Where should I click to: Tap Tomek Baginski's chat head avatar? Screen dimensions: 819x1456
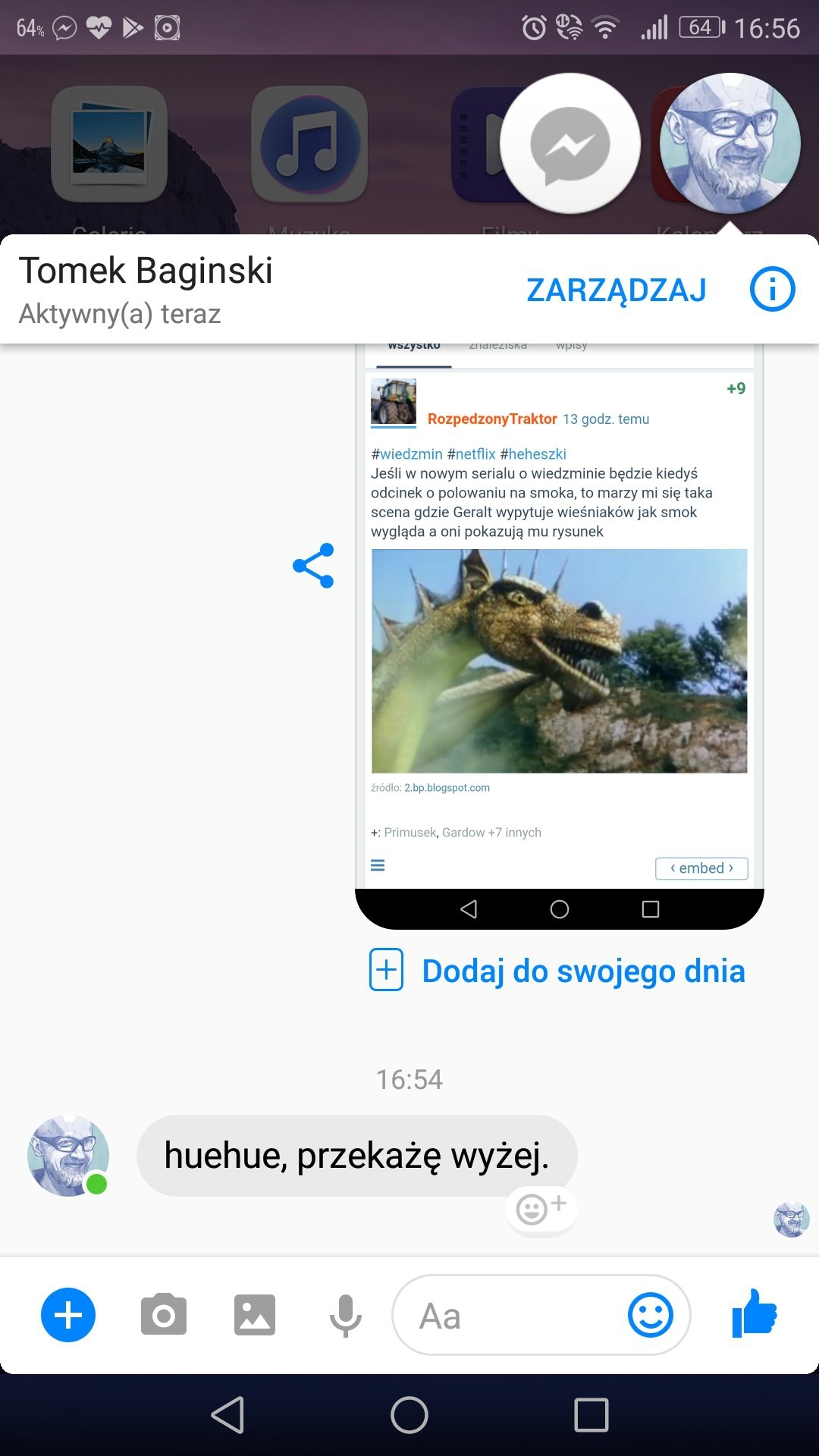point(730,144)
